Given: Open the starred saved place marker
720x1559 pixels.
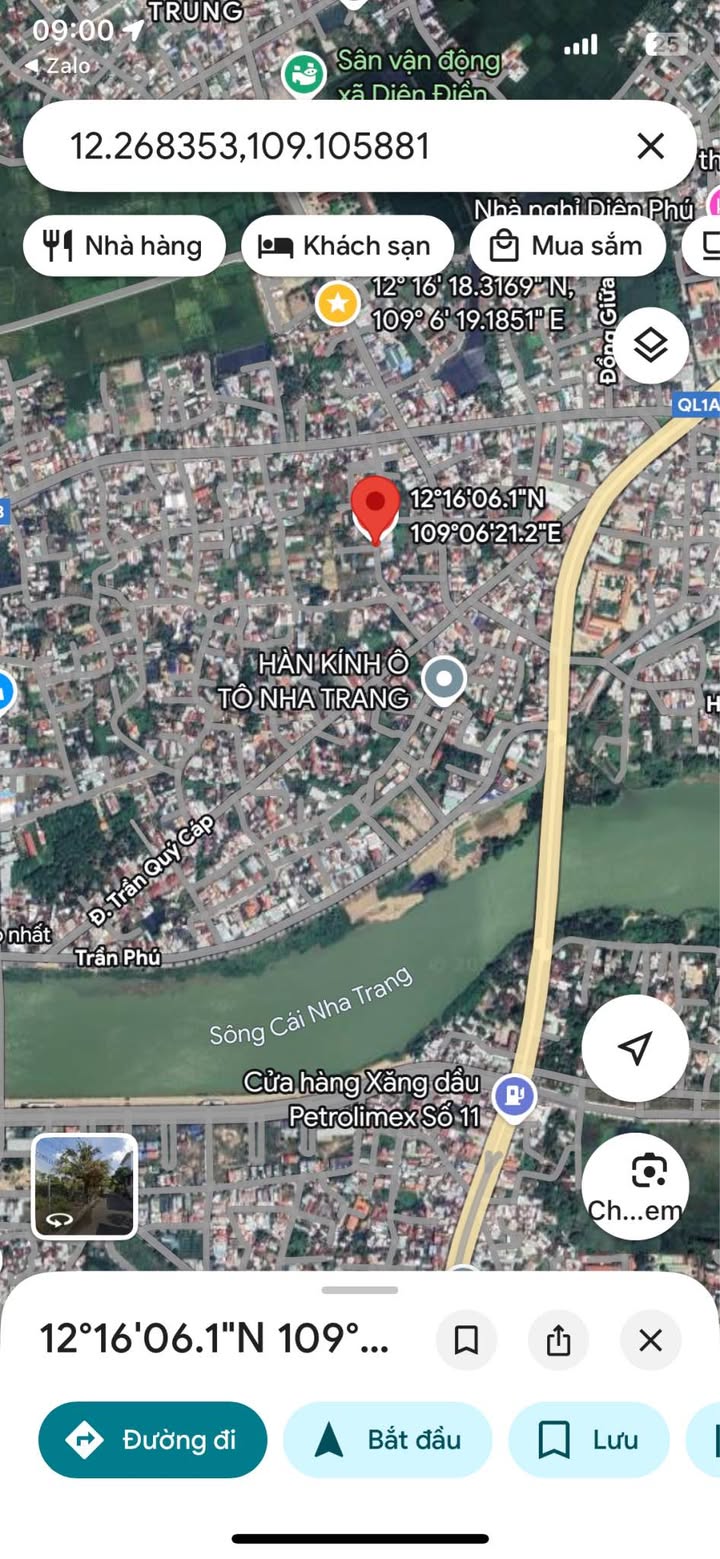Looking at the screenshot, I should tap(338, 303).
